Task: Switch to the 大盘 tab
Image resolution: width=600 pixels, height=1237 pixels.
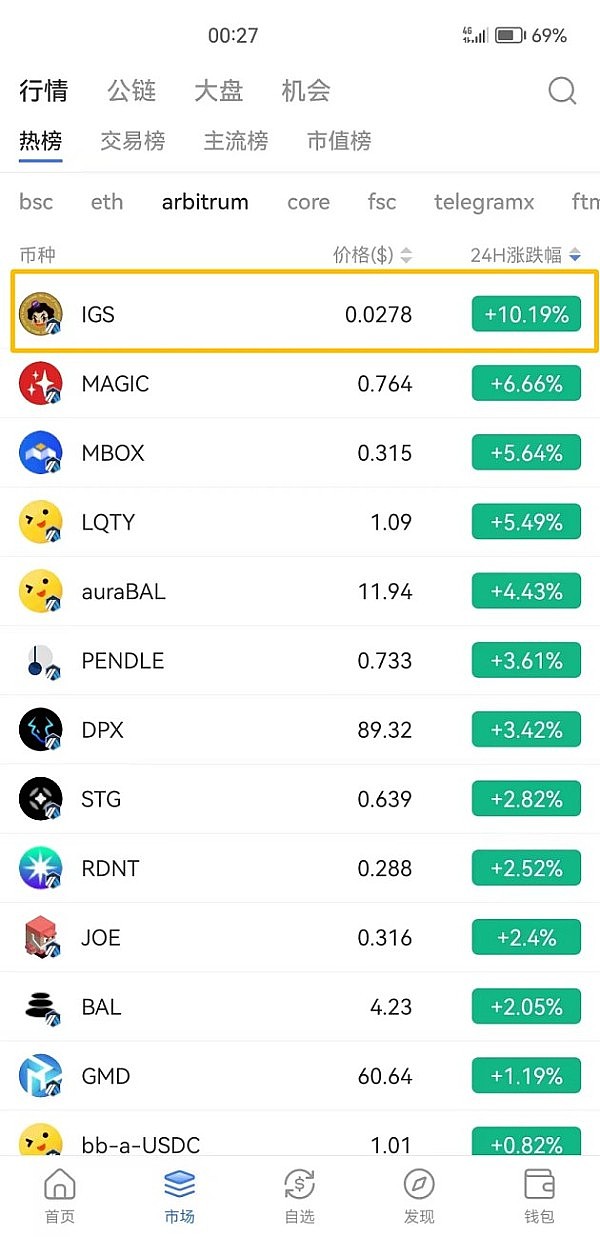Action: point(219,92)
